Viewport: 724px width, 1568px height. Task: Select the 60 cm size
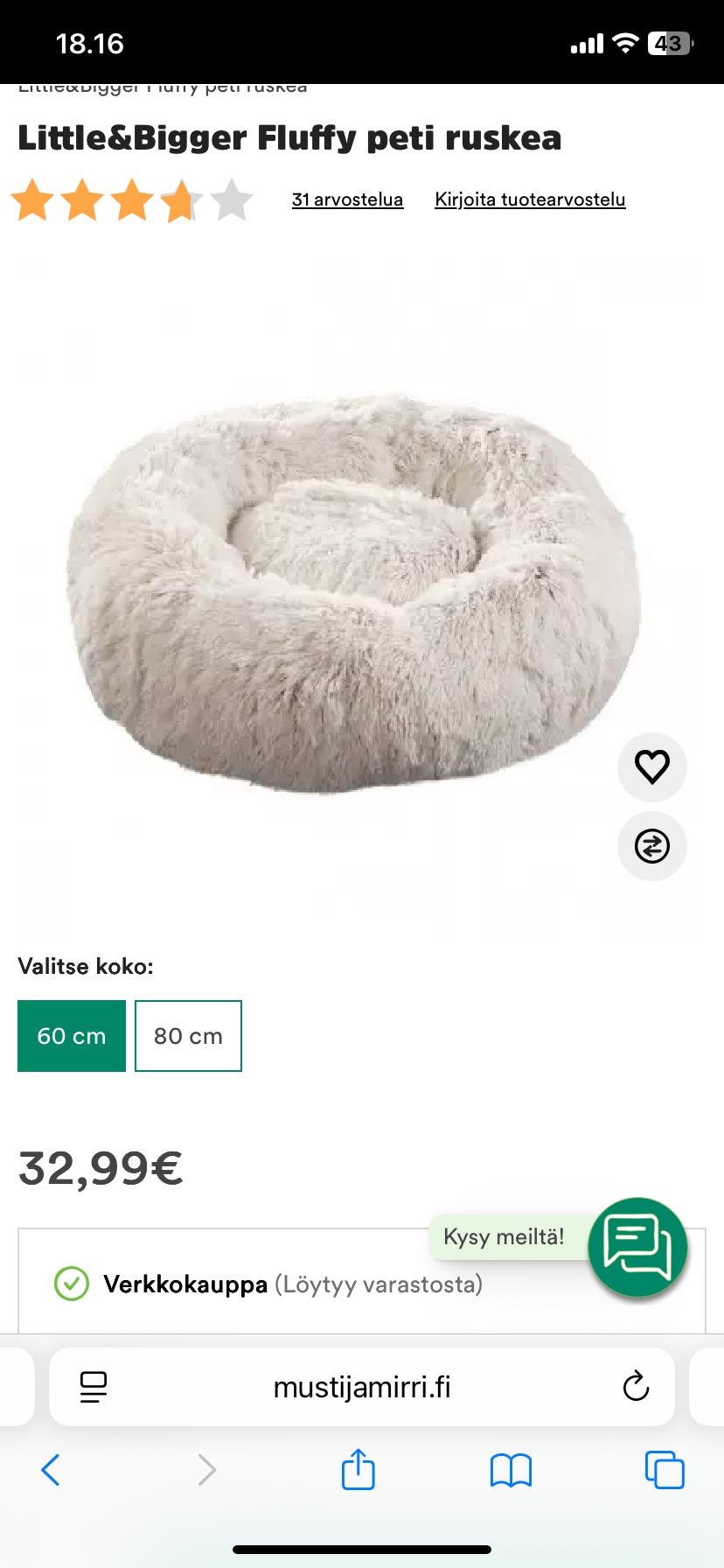point(72,1036)
